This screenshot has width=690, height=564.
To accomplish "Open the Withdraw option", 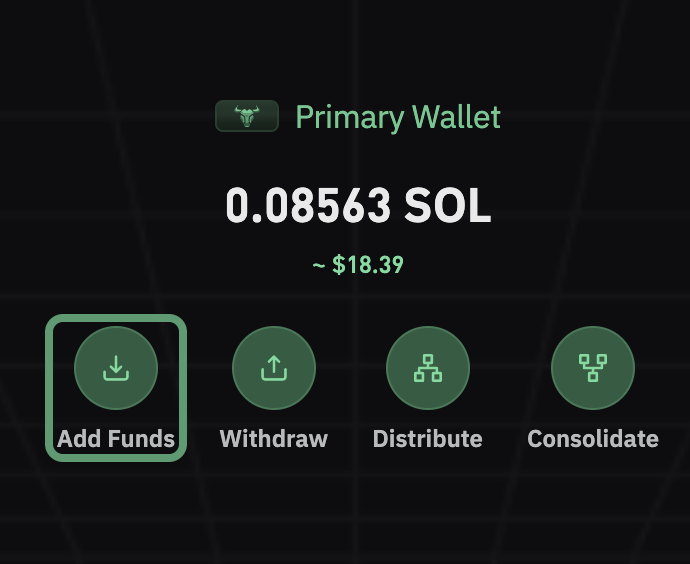I will pos(274,368).
